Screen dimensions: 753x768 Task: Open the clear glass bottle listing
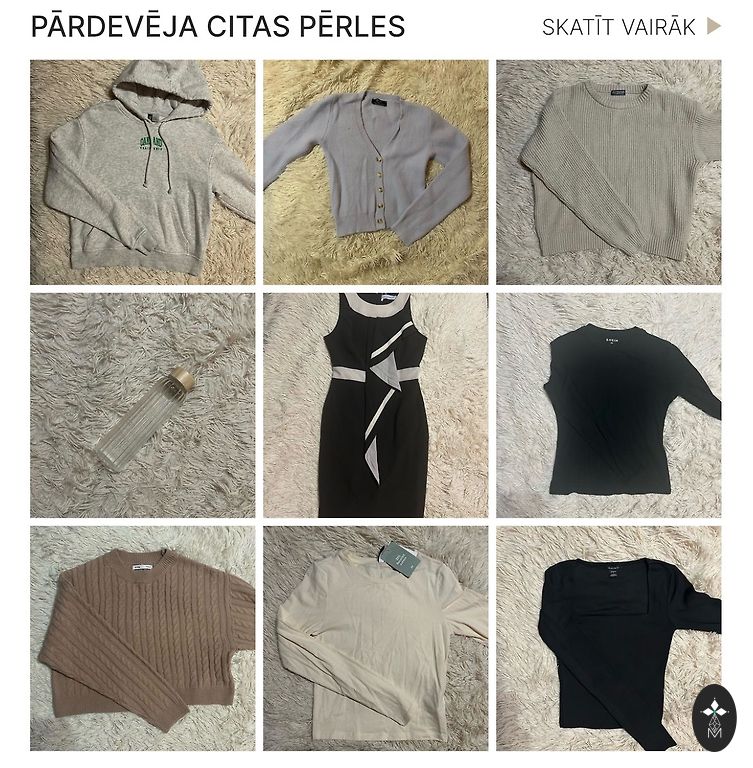click(x=142, y=405)
